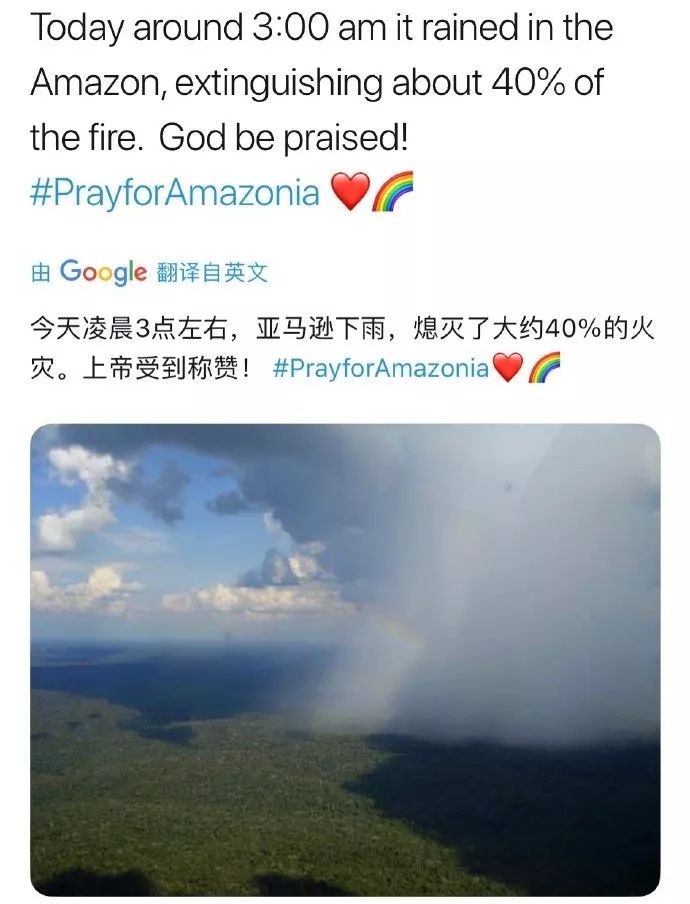
Task: Open the Amazon rainstorm photo
Action: (x=345, y=660)
